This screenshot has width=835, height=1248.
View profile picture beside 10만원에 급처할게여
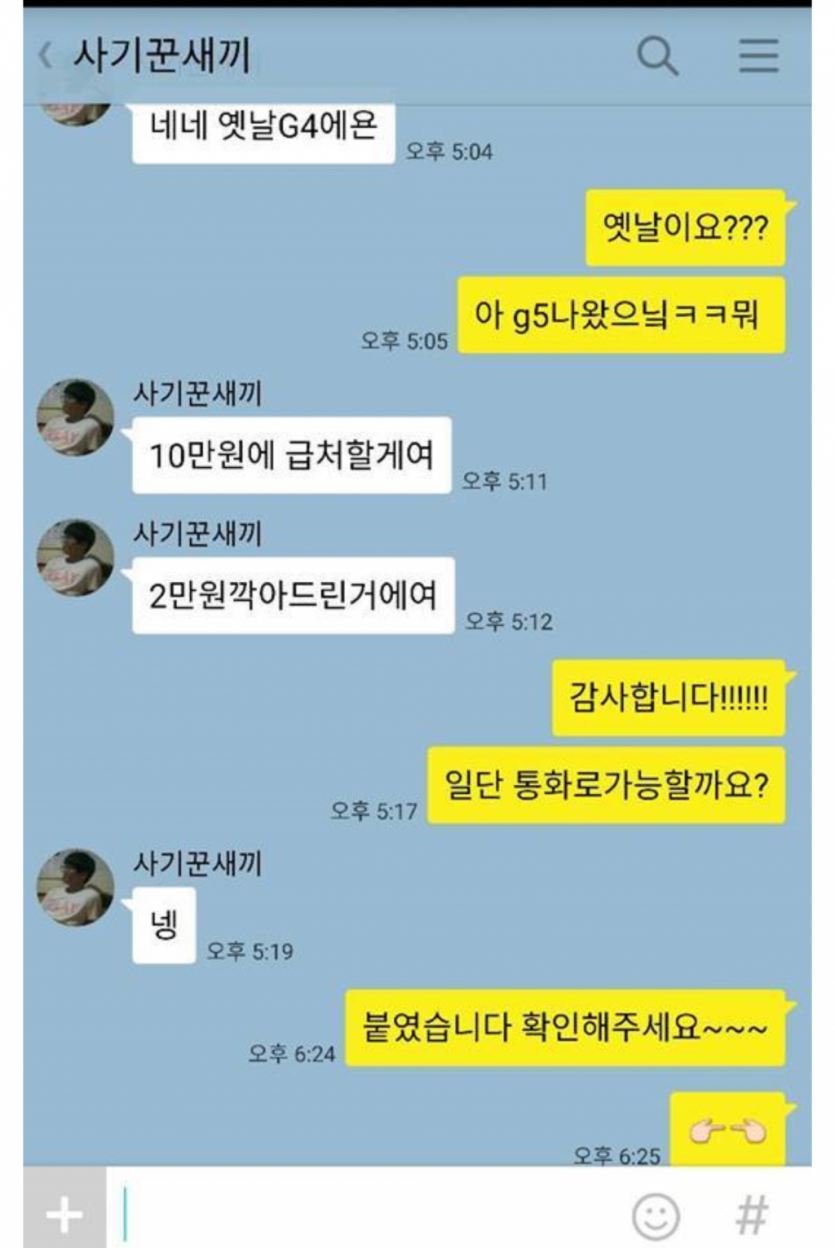75,418
